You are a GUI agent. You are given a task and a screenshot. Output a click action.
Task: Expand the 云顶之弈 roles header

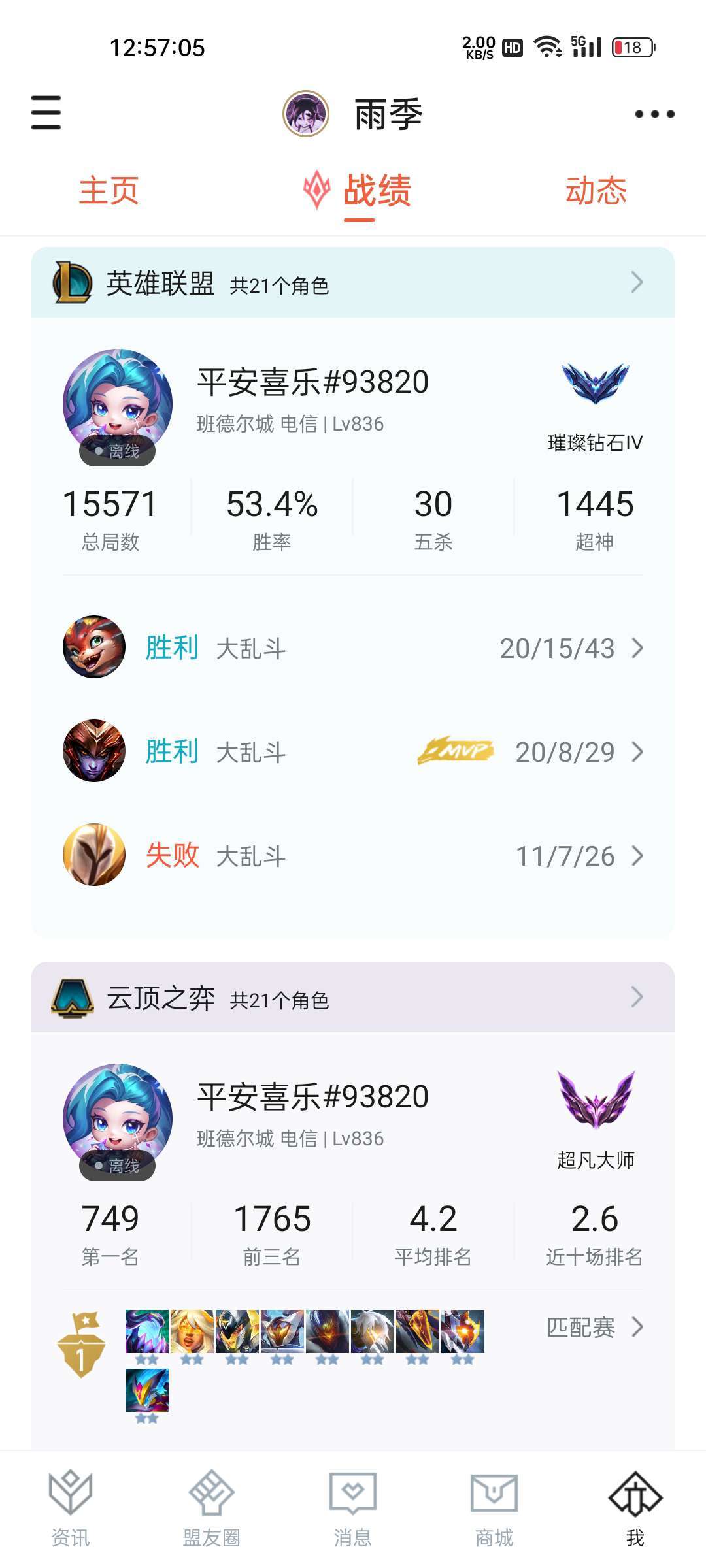coord(353,998)
